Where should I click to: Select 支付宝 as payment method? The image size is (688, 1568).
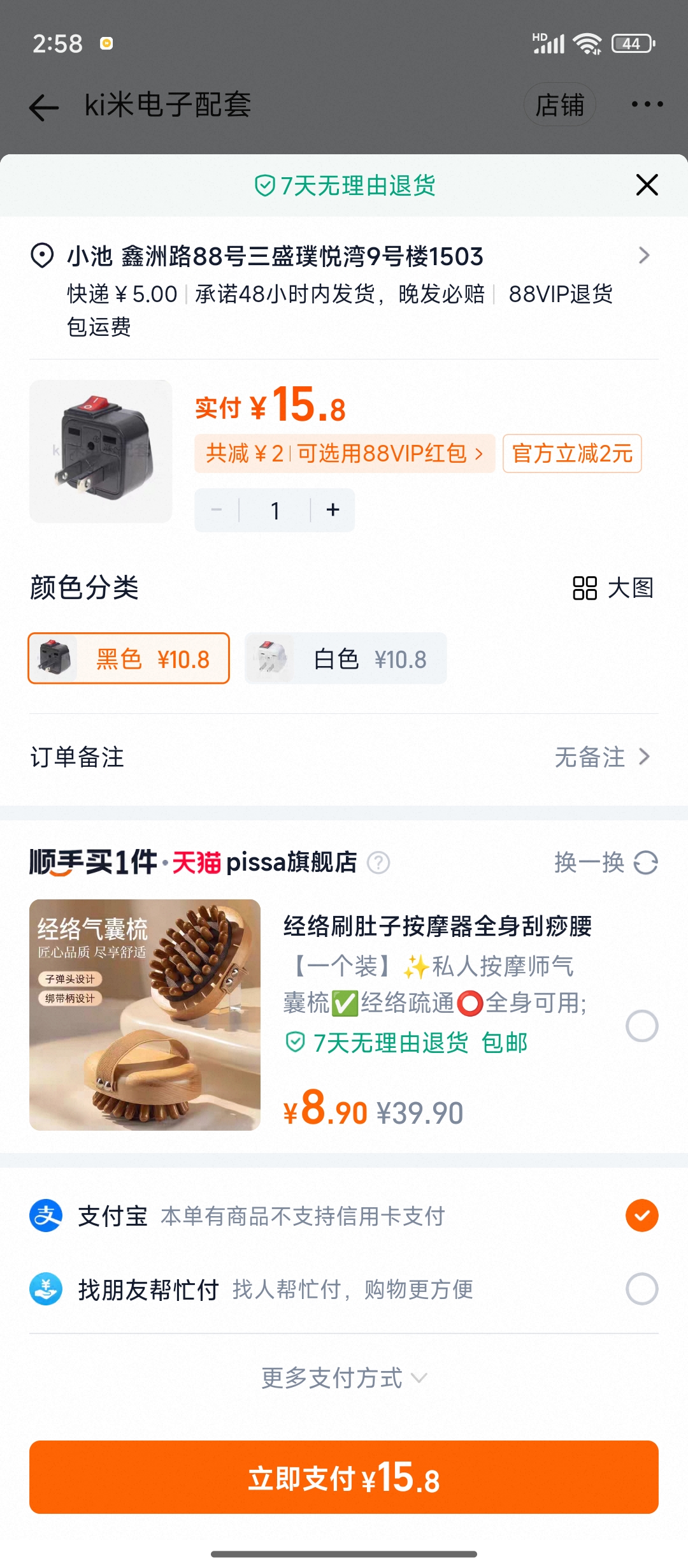tap(641, 1216)
